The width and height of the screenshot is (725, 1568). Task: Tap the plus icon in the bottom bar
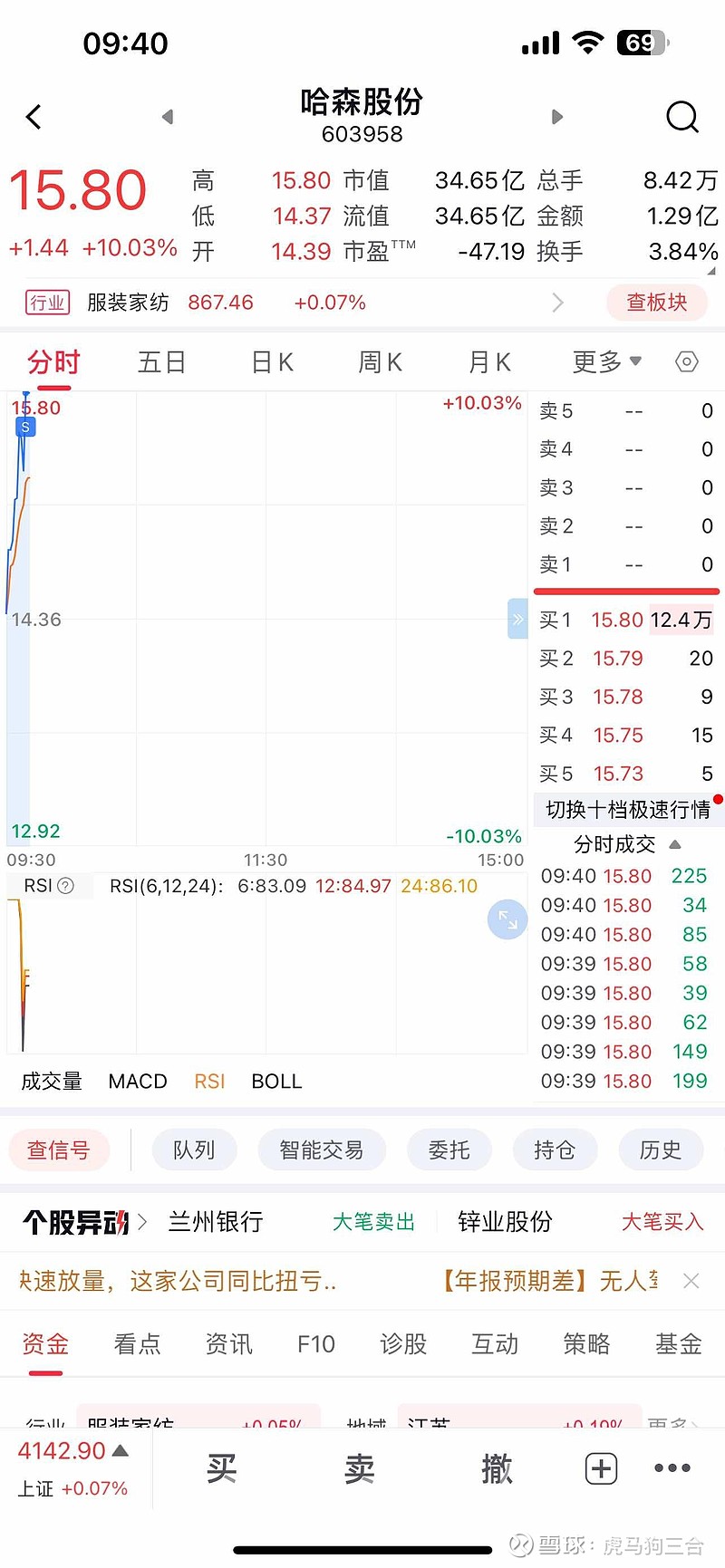601,1467
